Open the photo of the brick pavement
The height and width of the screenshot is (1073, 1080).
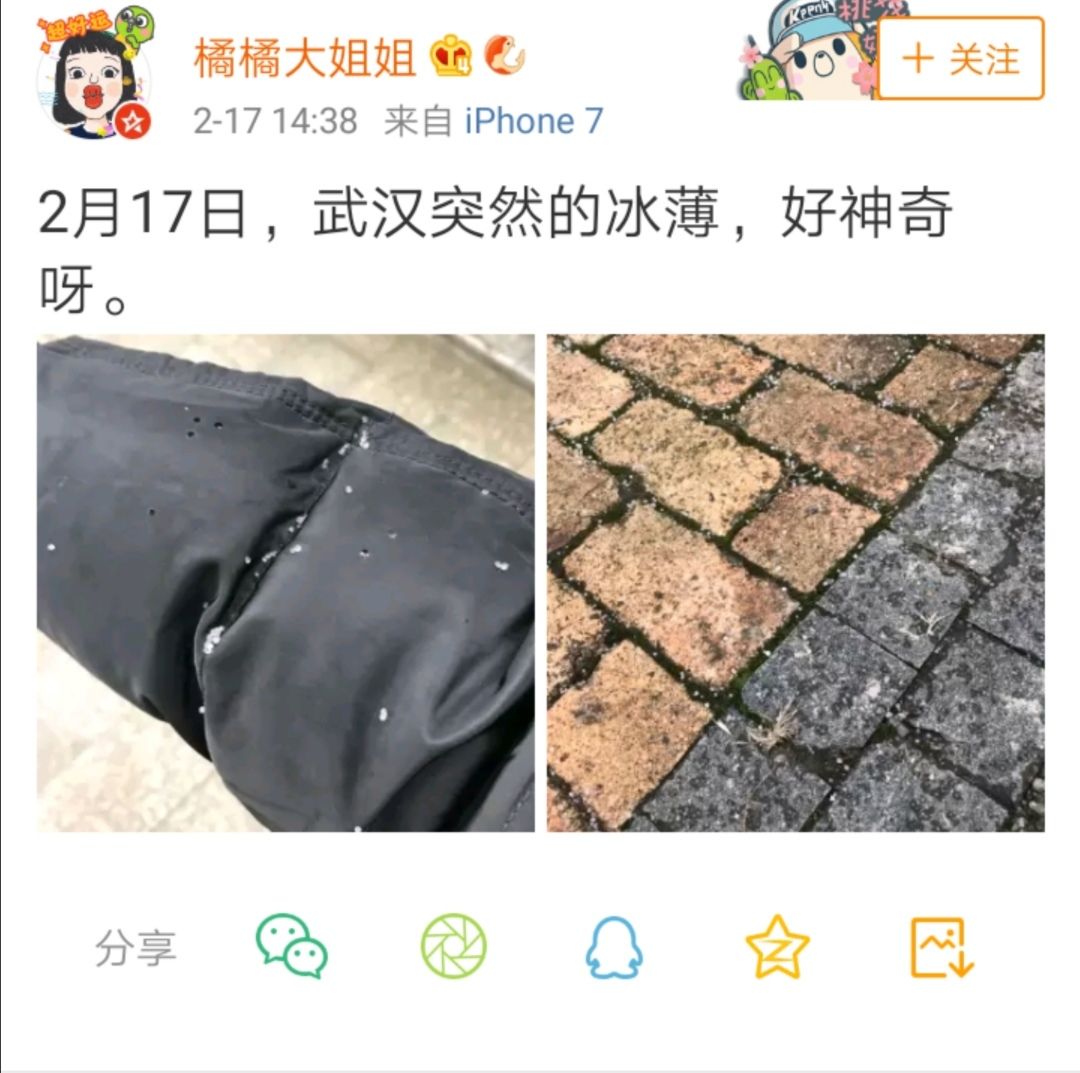tap(795, 583)
